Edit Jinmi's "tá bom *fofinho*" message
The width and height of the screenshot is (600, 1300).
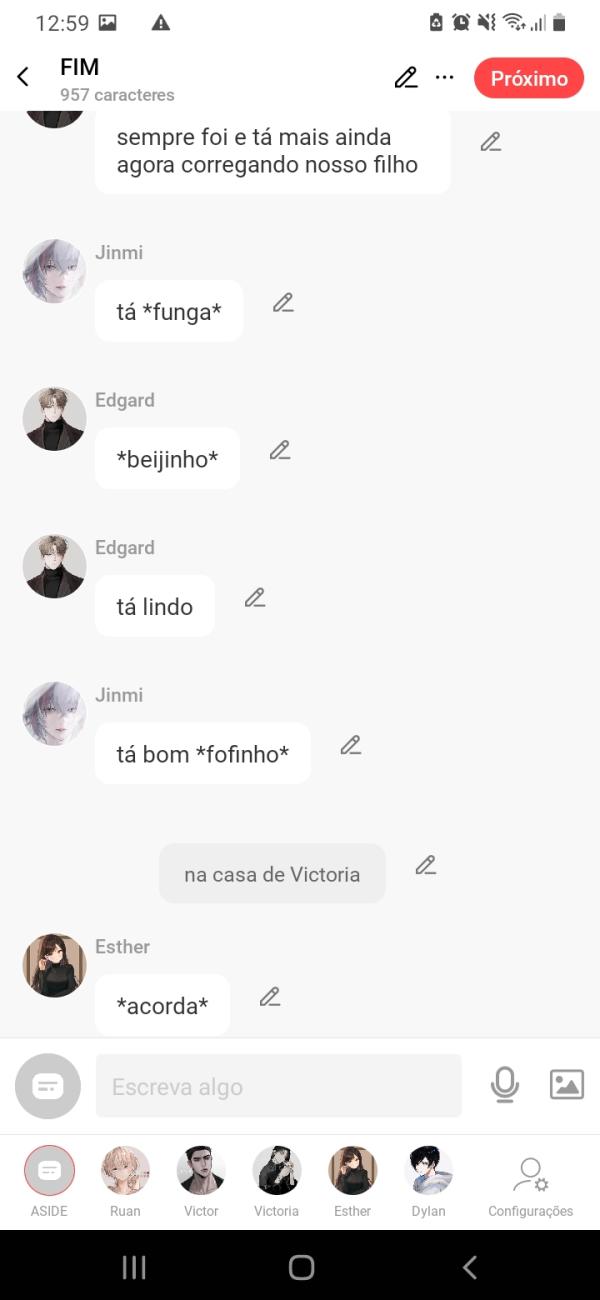coord(351,745)
